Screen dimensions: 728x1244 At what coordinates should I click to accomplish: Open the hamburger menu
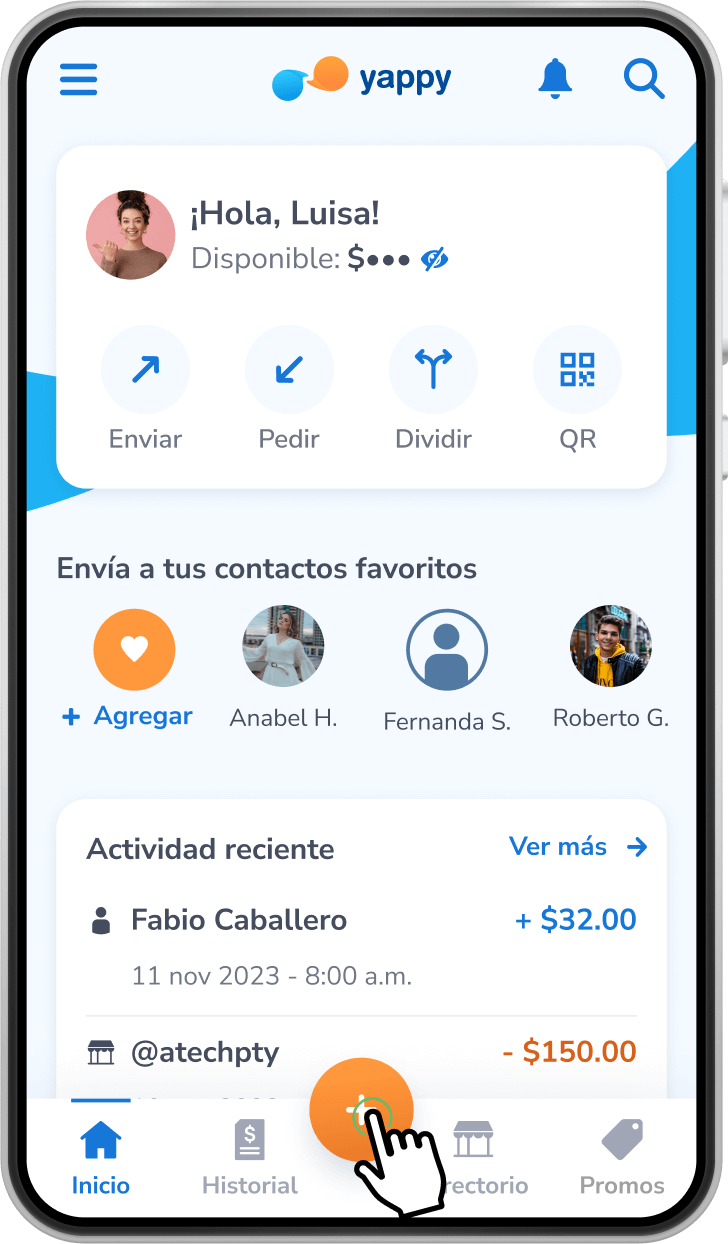click(x=78, y=79)
